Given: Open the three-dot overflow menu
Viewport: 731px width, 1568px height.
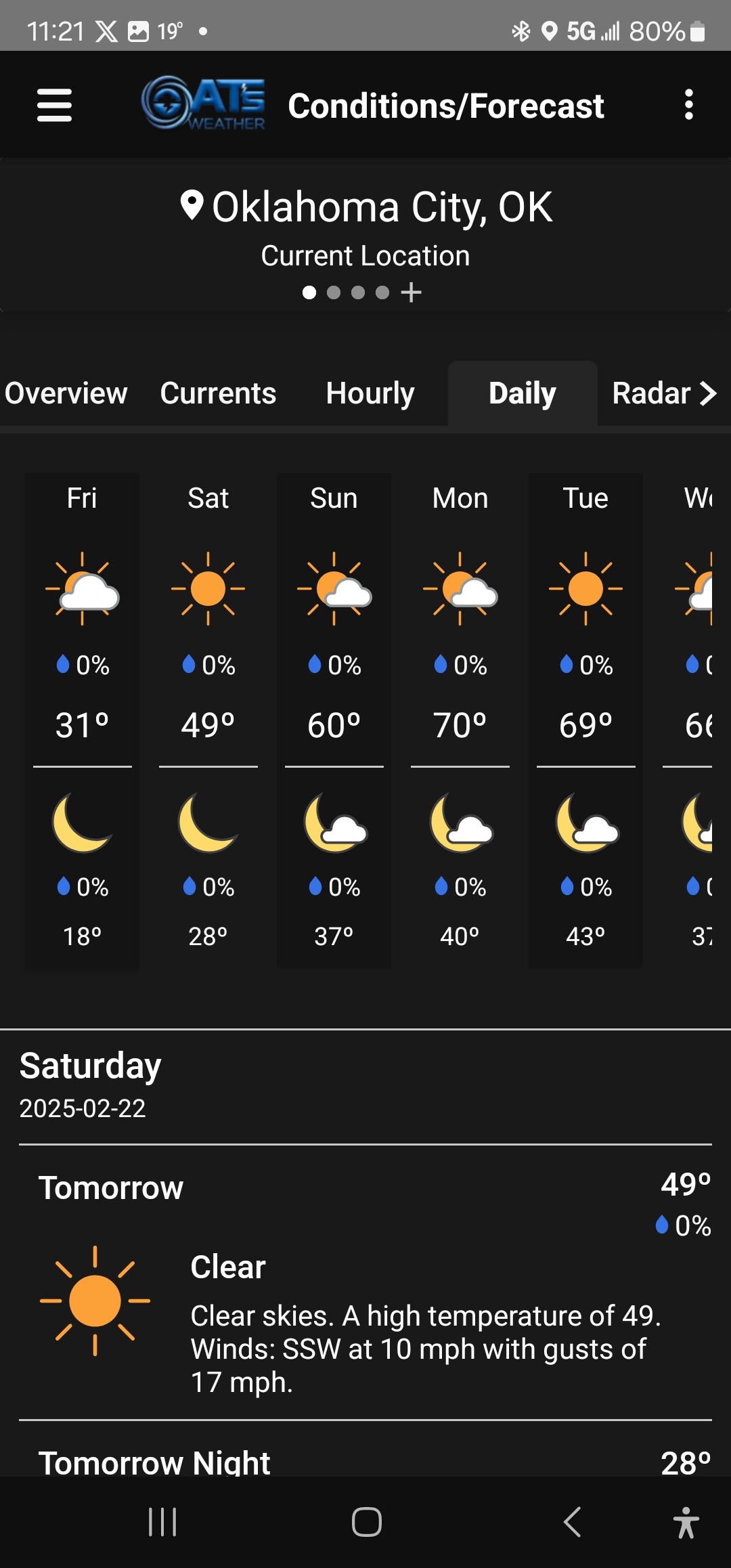Looking at the screenshot, I should pos(688,105).
